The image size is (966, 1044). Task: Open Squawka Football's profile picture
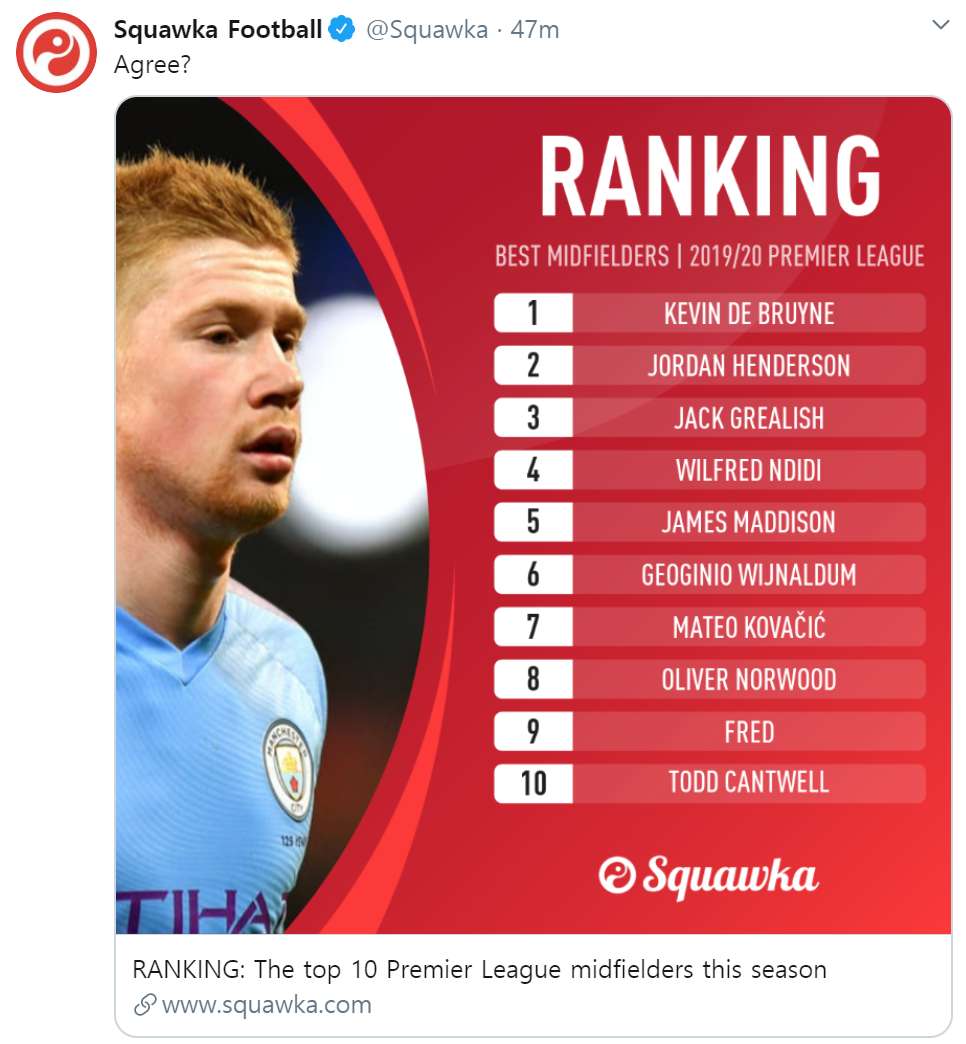[56, 52]
